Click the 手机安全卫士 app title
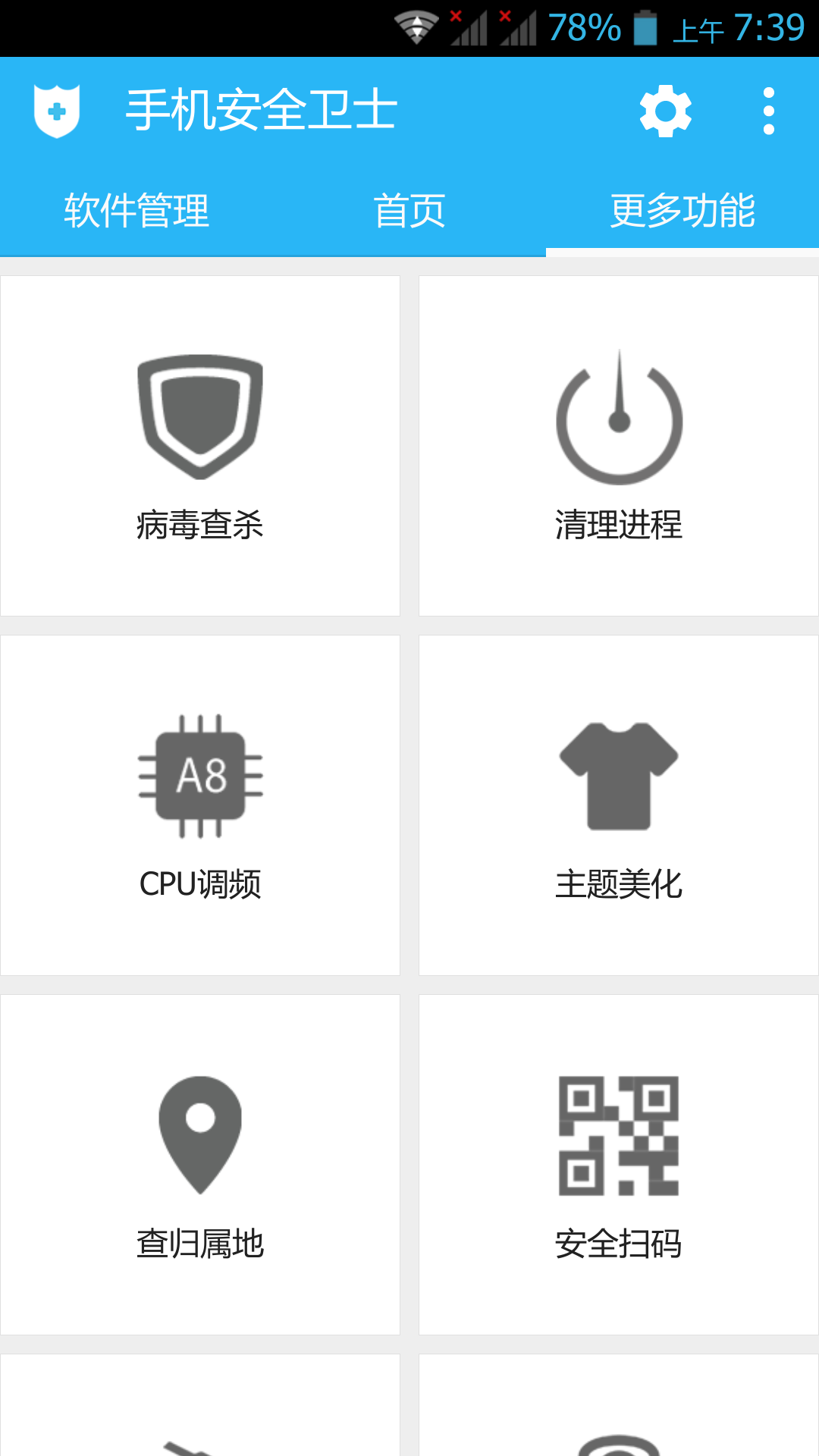 click(x=262, y=110)
